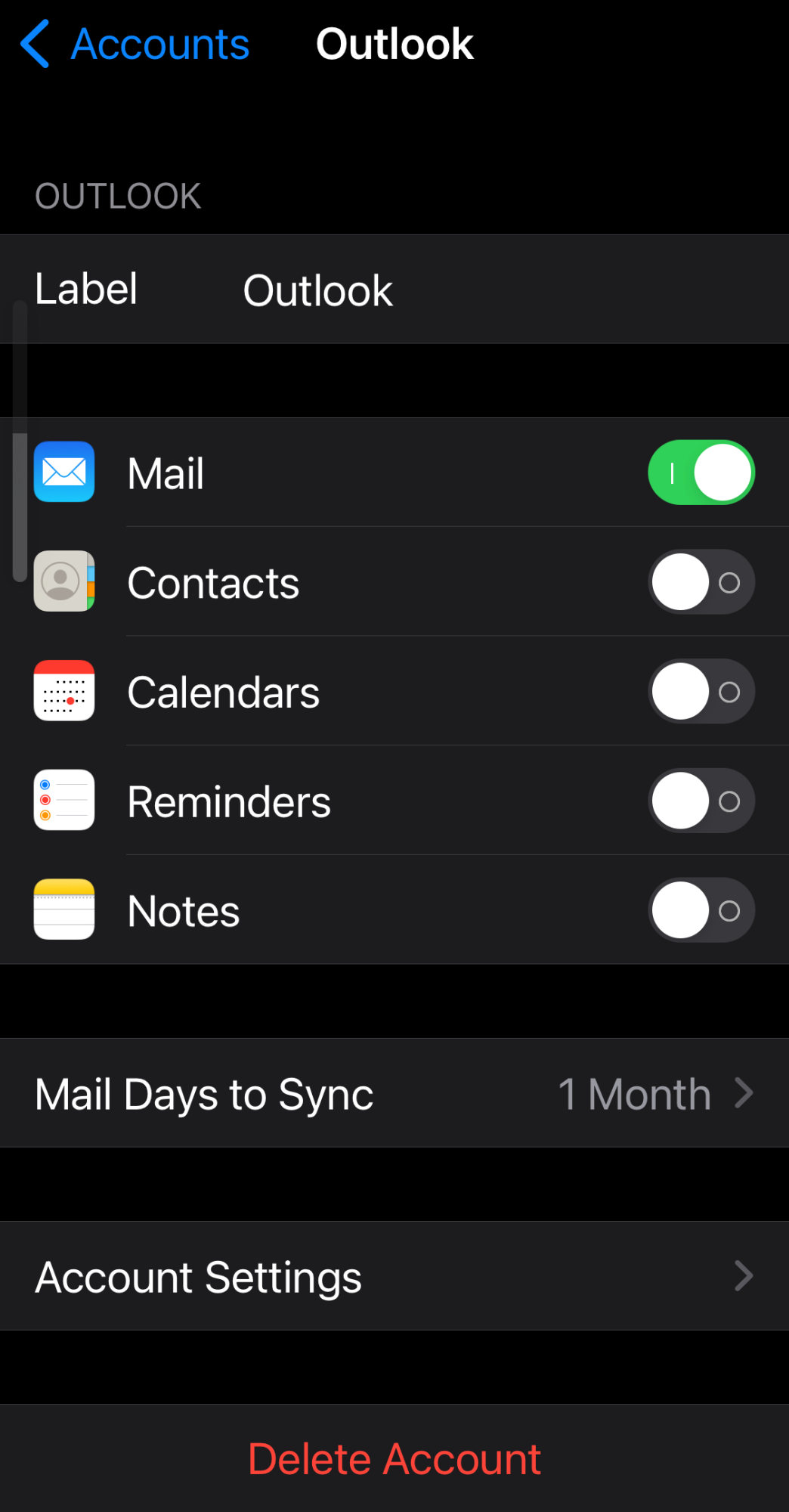Image resolution: width=789 pixels, height=1512 pixels.
Task: Open Account Settings
Action: tap(394, 1276)
